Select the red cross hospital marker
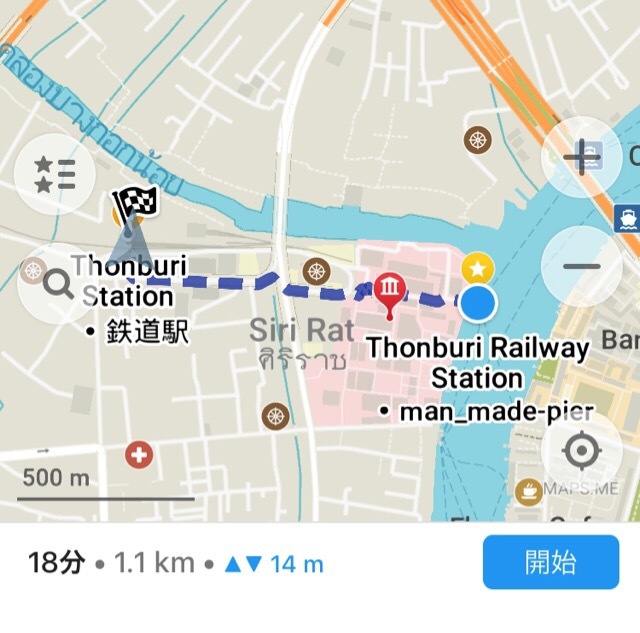This screenshot has height=633, width=640. click(140, 456)
